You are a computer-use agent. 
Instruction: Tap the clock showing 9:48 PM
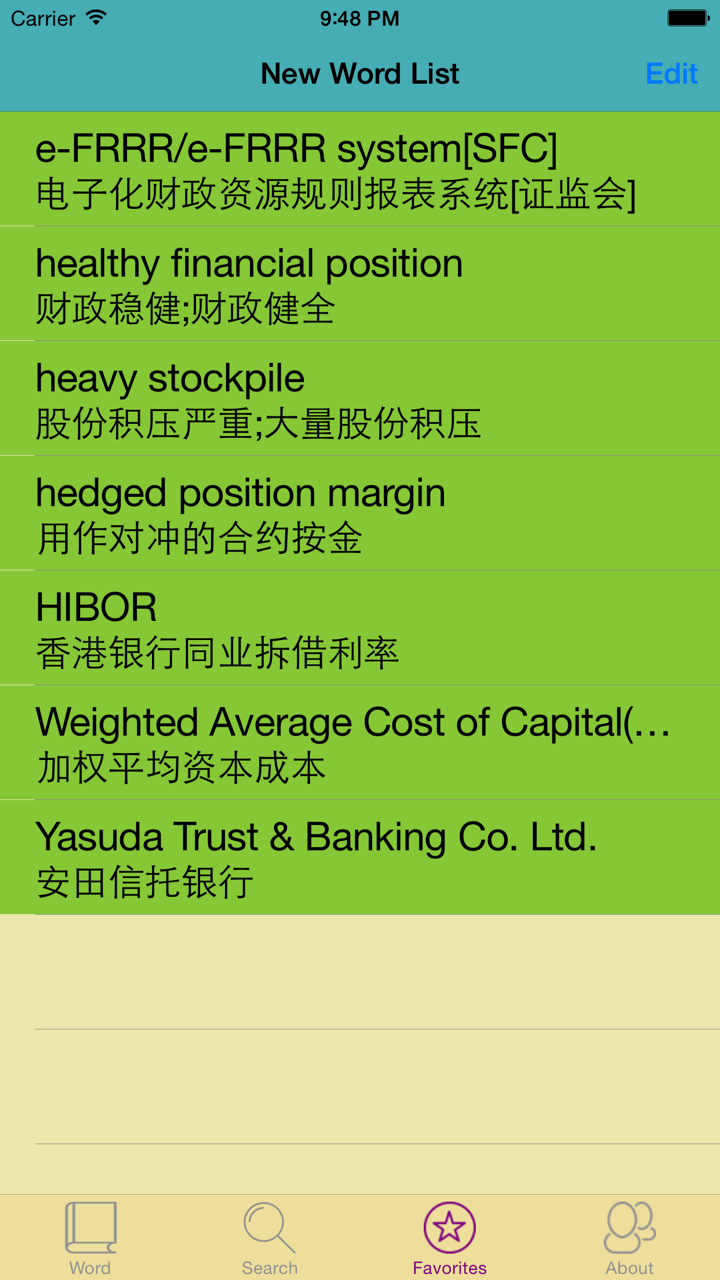tap(360, 17)
